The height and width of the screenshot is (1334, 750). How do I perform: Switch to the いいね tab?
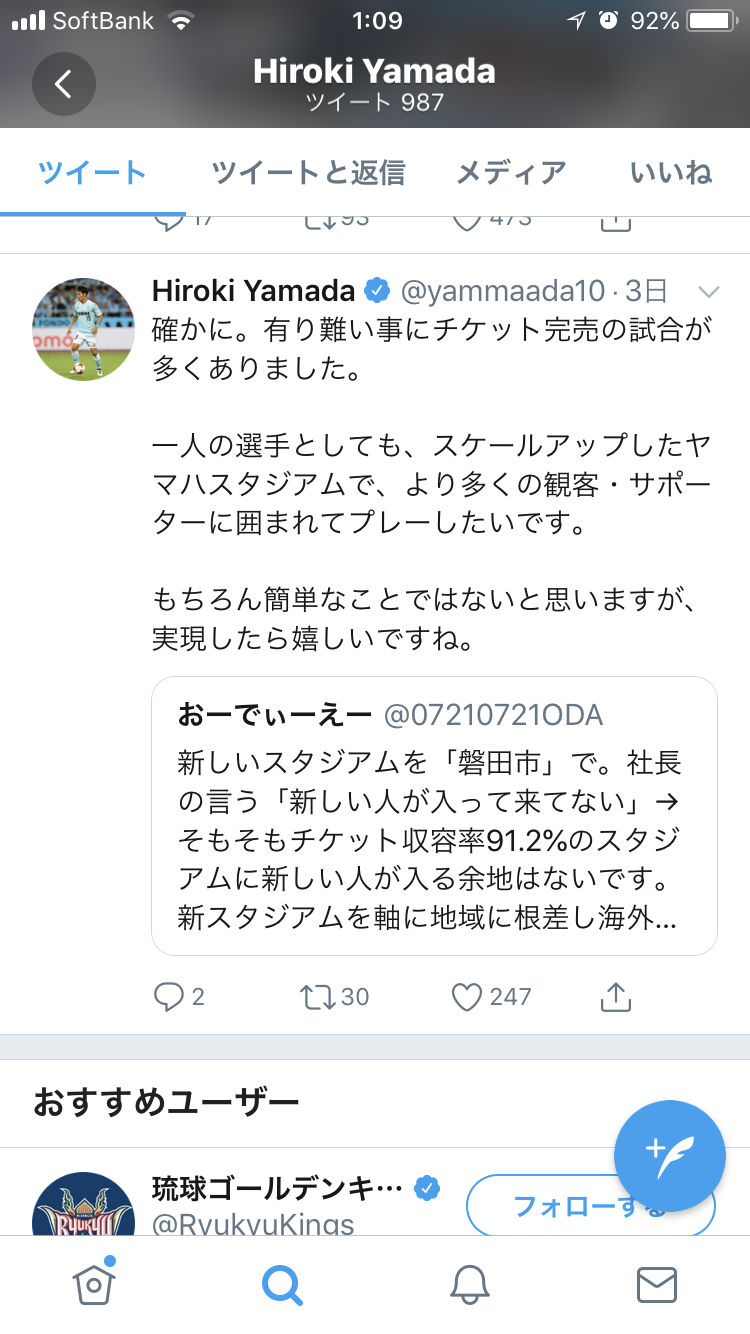click(670, 172)
